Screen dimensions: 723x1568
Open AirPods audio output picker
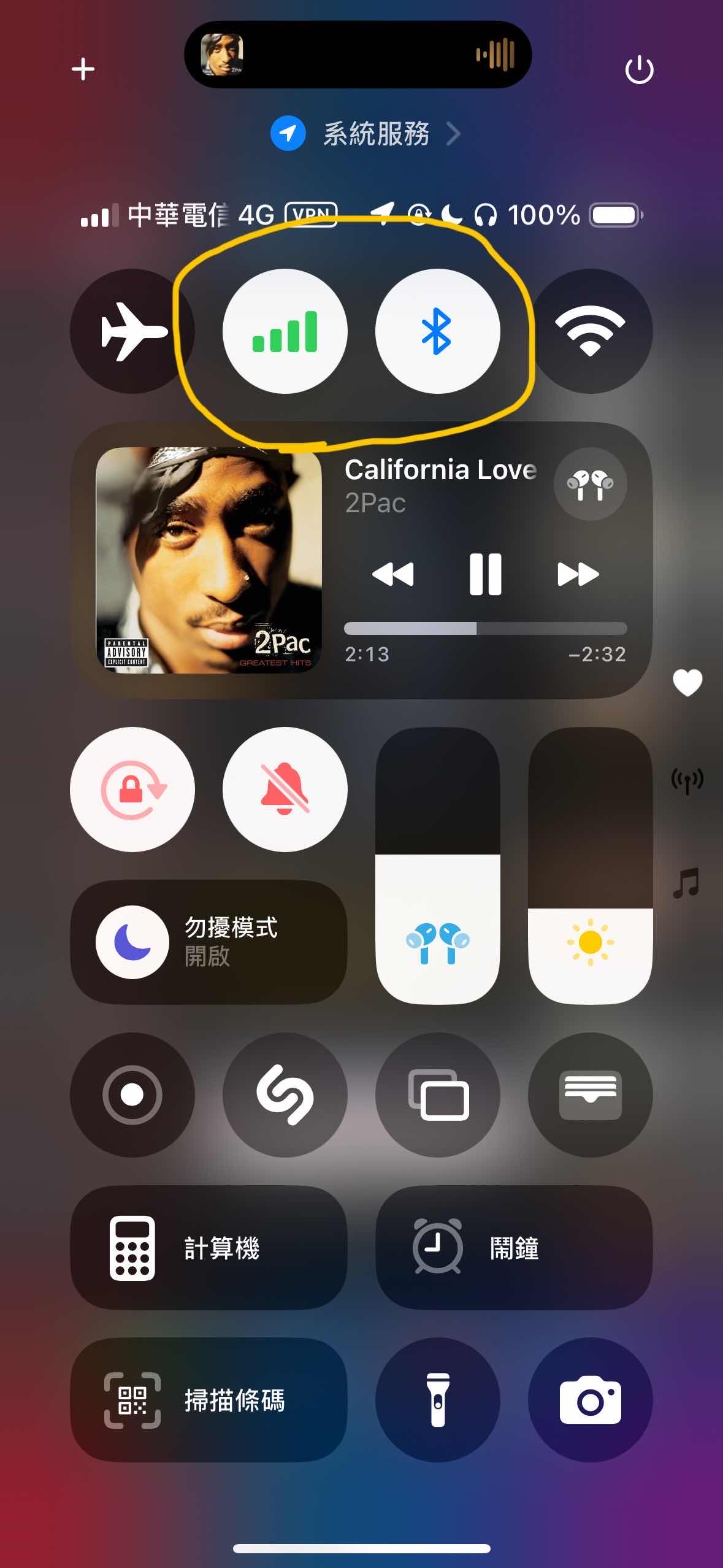pyautogui.click(x=590, y=485)
